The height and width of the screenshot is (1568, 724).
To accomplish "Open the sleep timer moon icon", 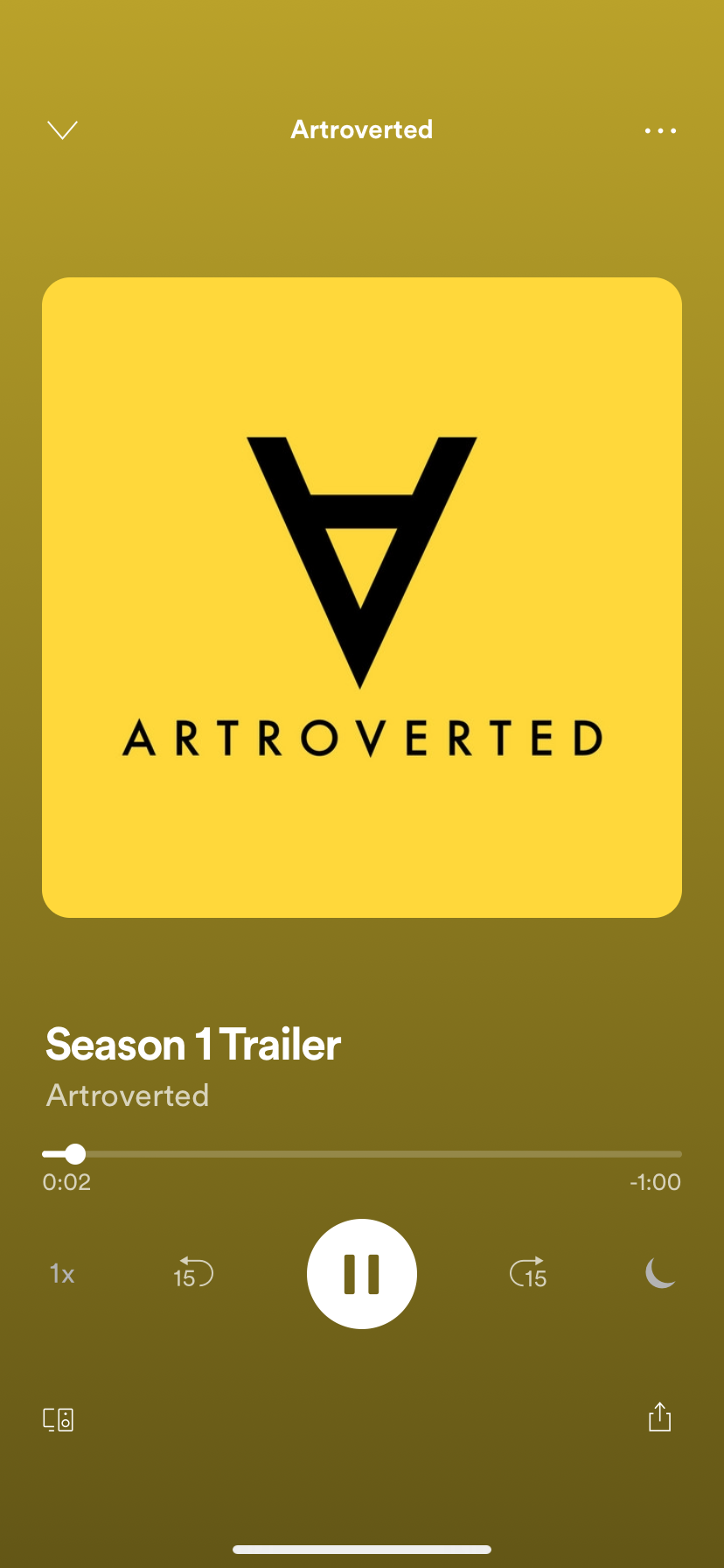I will (660, 1273).
